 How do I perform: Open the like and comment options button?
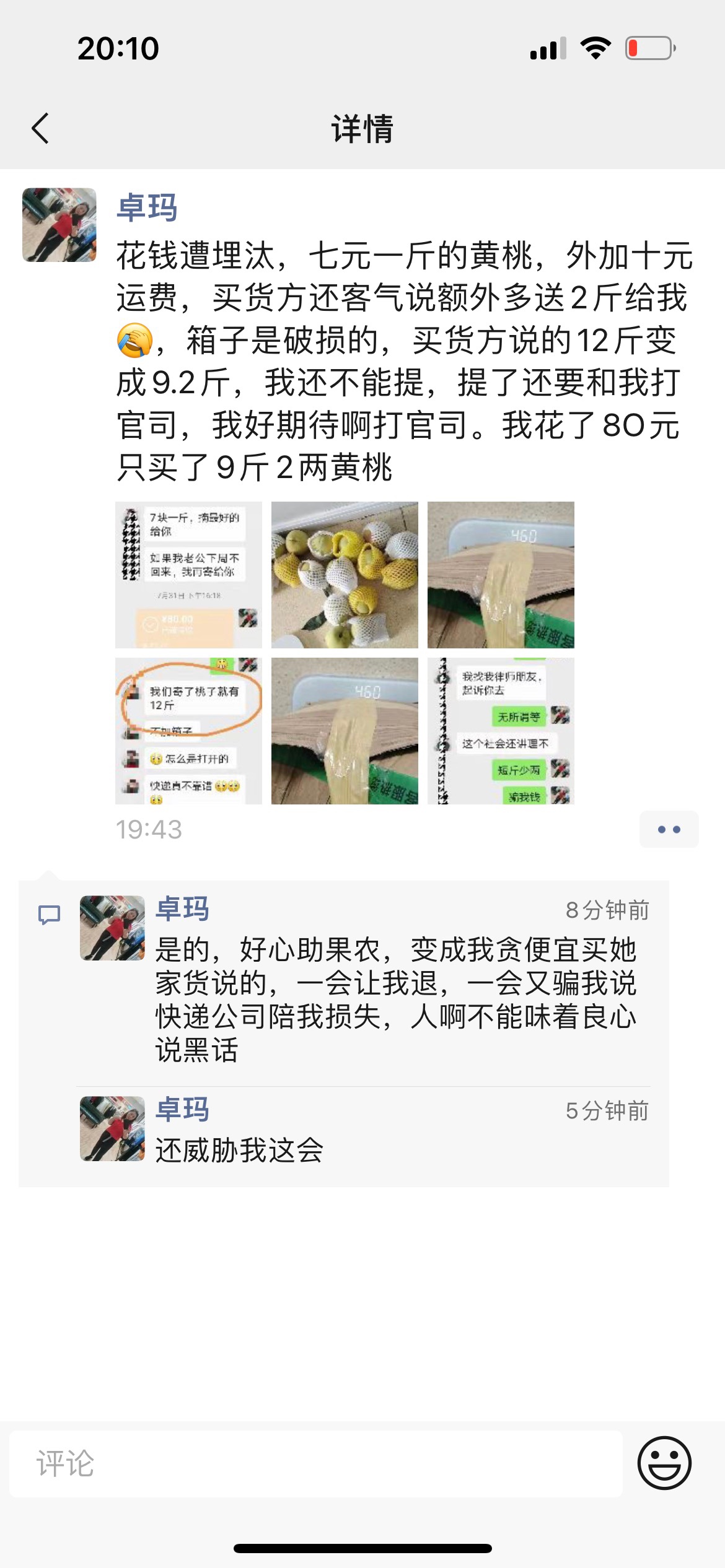pos(669,829)
